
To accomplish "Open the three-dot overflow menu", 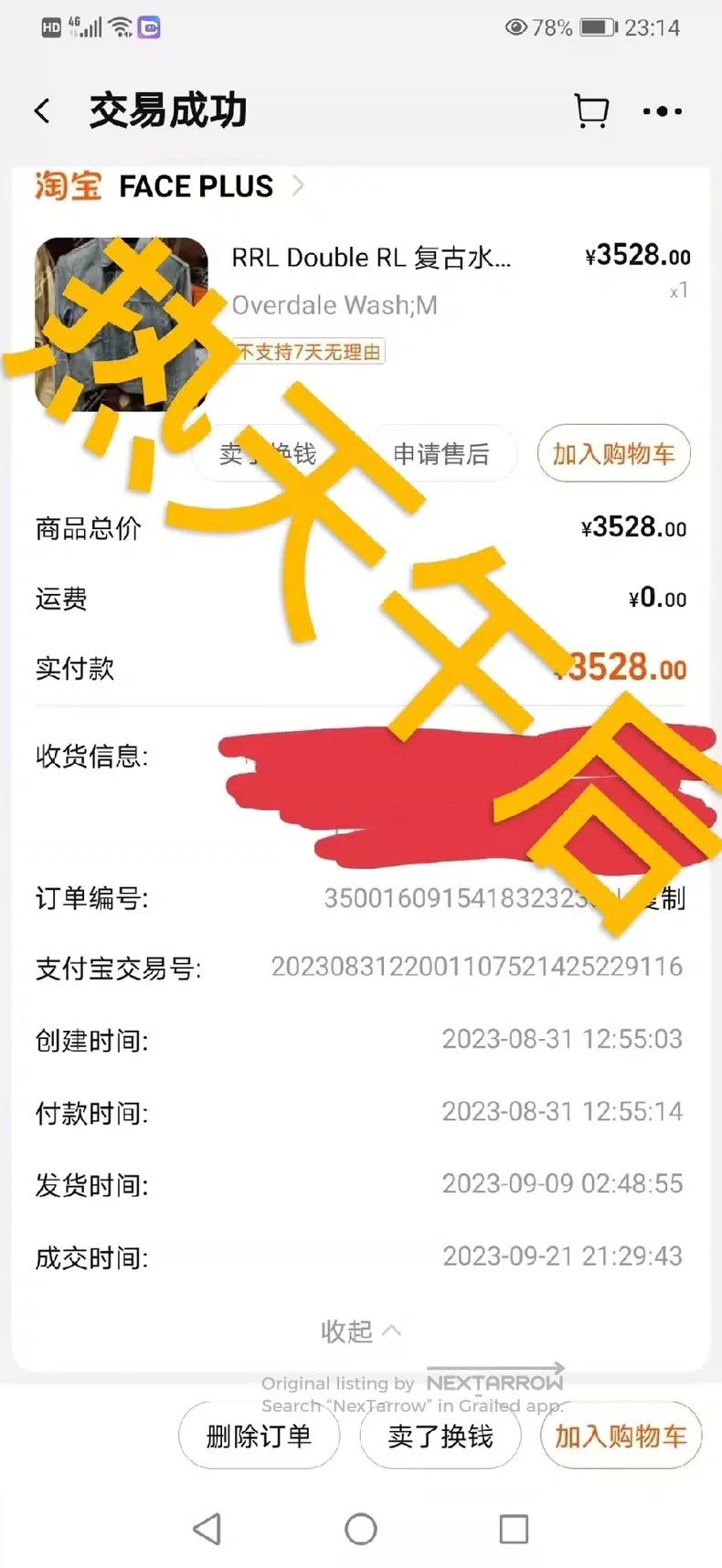I will click(663, 111).
